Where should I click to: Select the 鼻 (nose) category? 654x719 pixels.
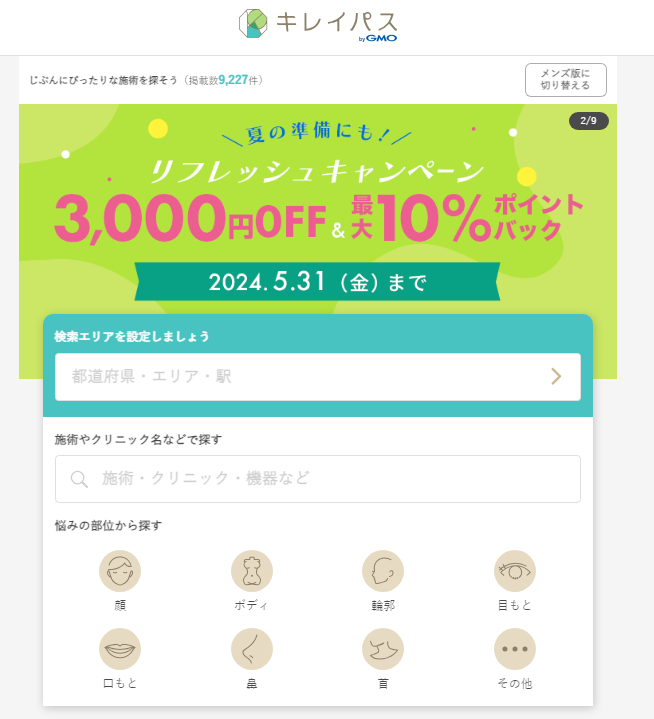click(251, 650)
